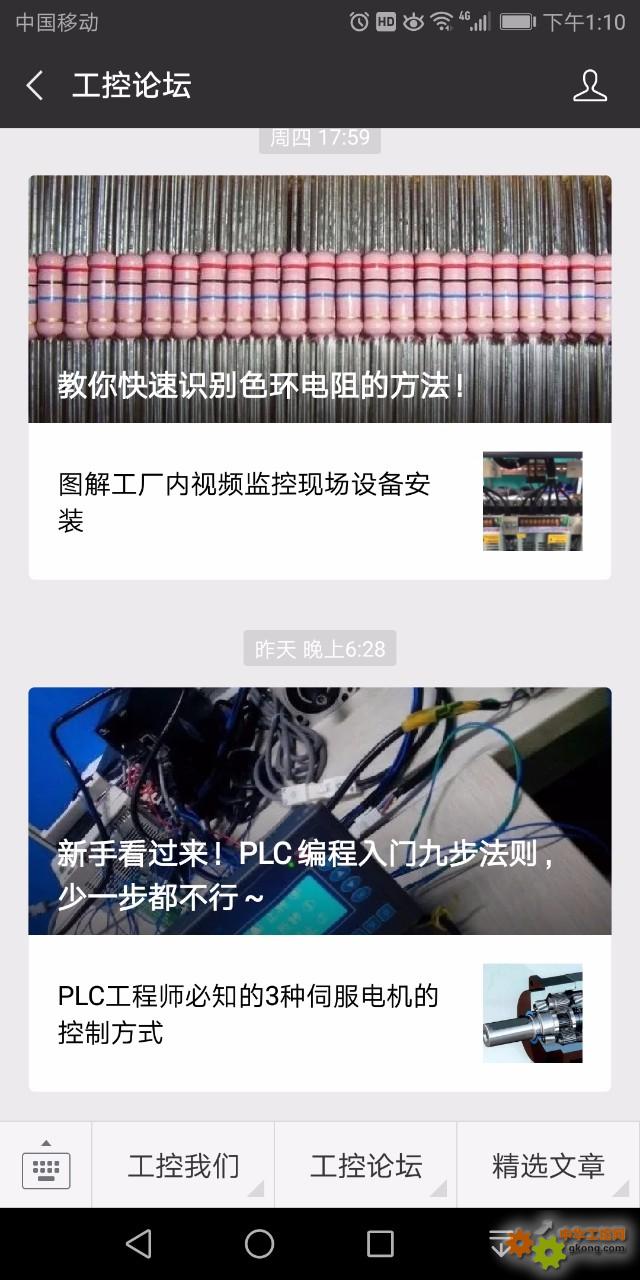Go back from the 工控论坛 chat
Viewport: 640px width, 1280px height.
35,86
